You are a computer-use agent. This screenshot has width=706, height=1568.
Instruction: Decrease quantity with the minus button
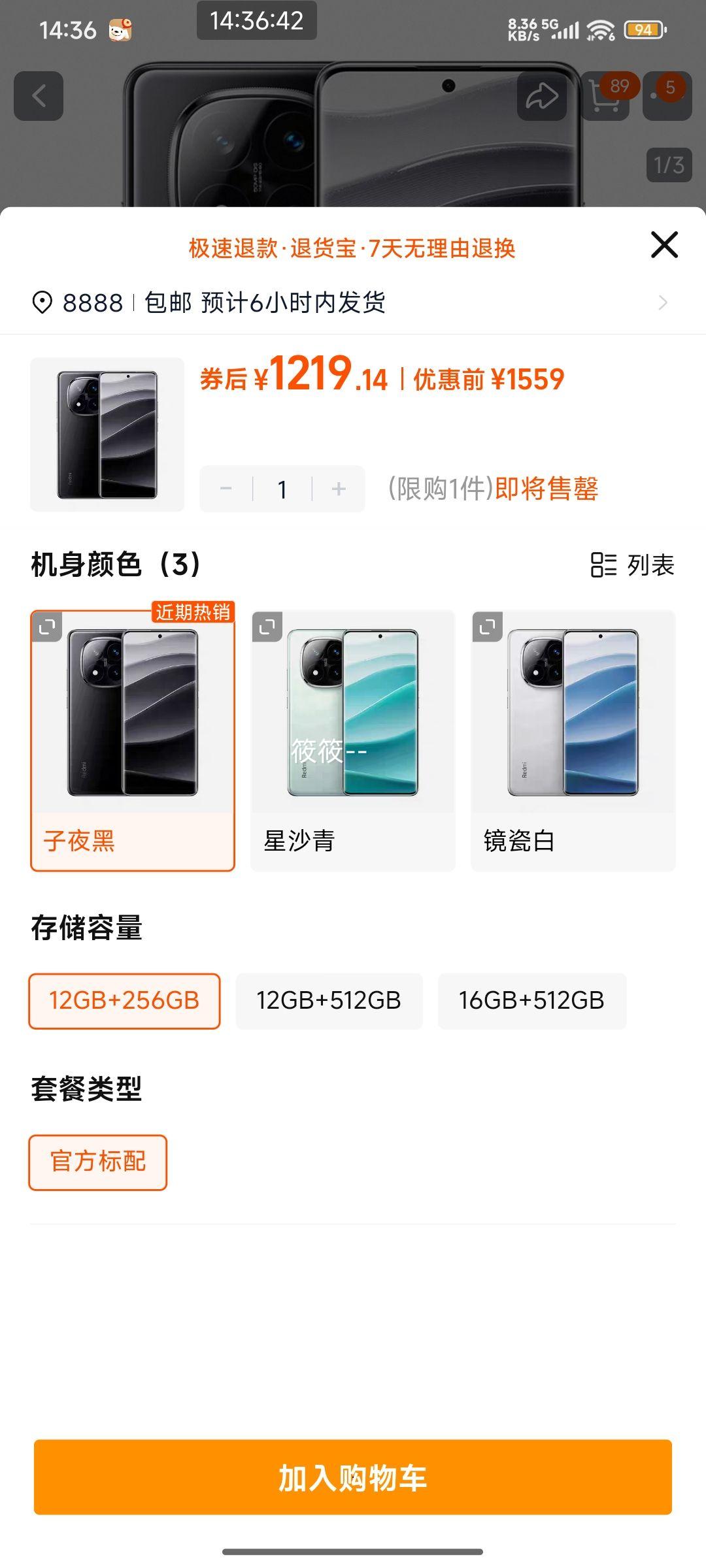(226, 489)
